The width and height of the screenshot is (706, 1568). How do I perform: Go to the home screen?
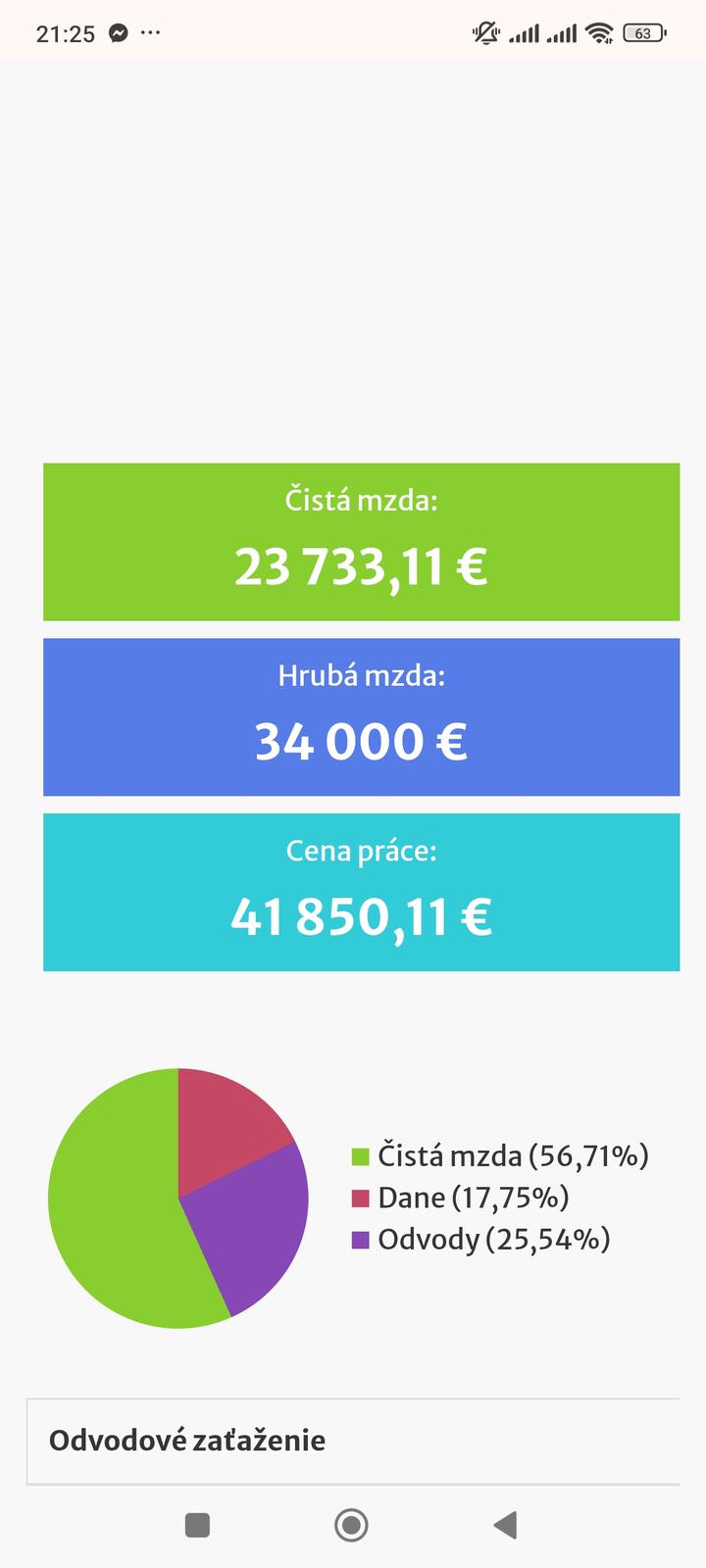tap(351, 1525)
